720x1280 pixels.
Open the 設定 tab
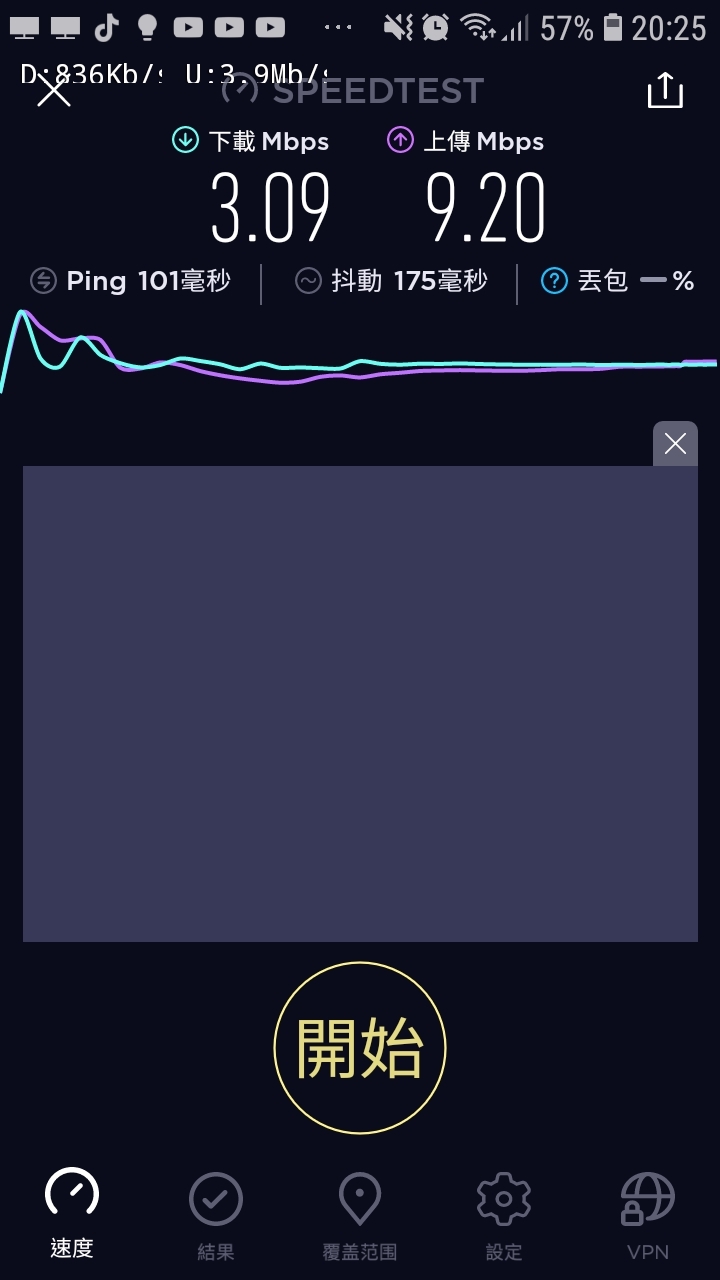(x=504, y=1216)
